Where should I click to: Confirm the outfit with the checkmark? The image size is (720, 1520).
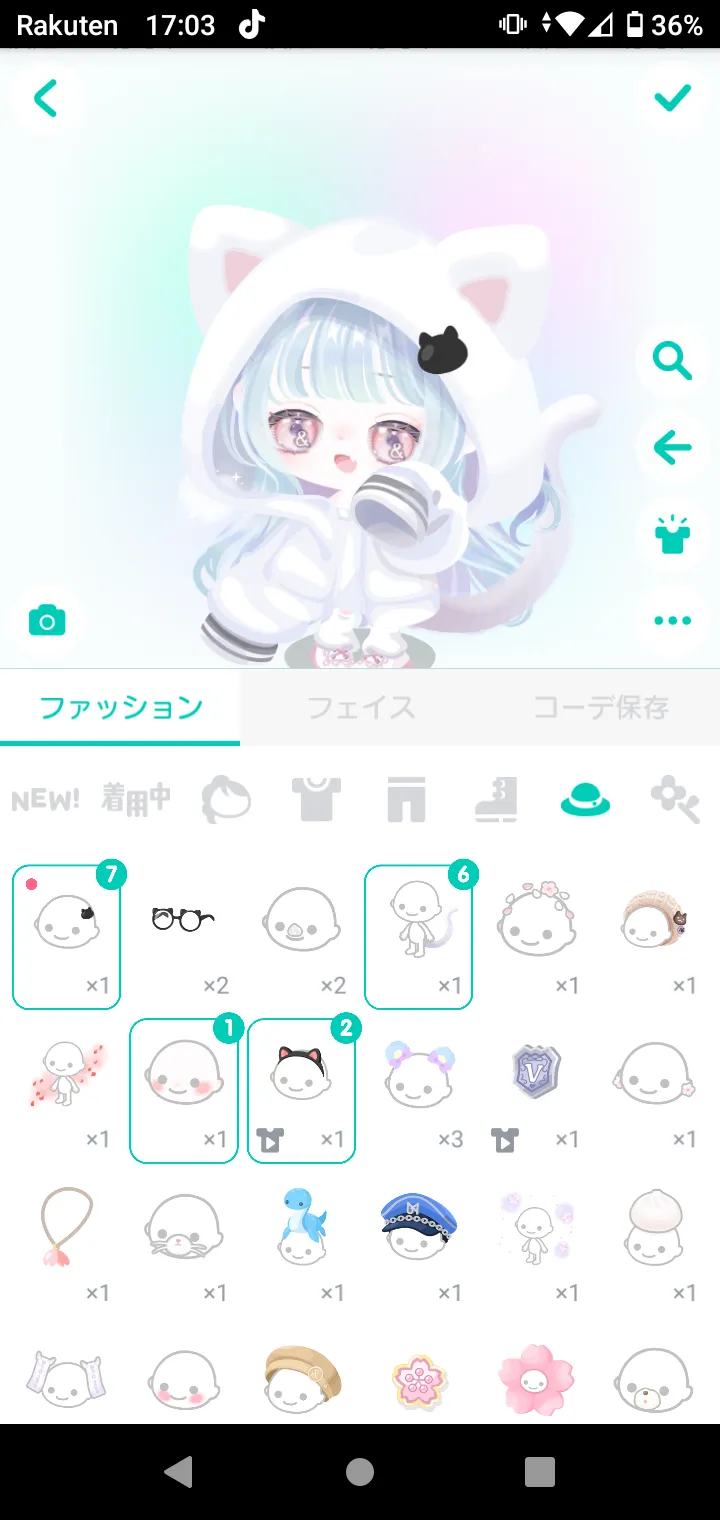click(672, 98)
